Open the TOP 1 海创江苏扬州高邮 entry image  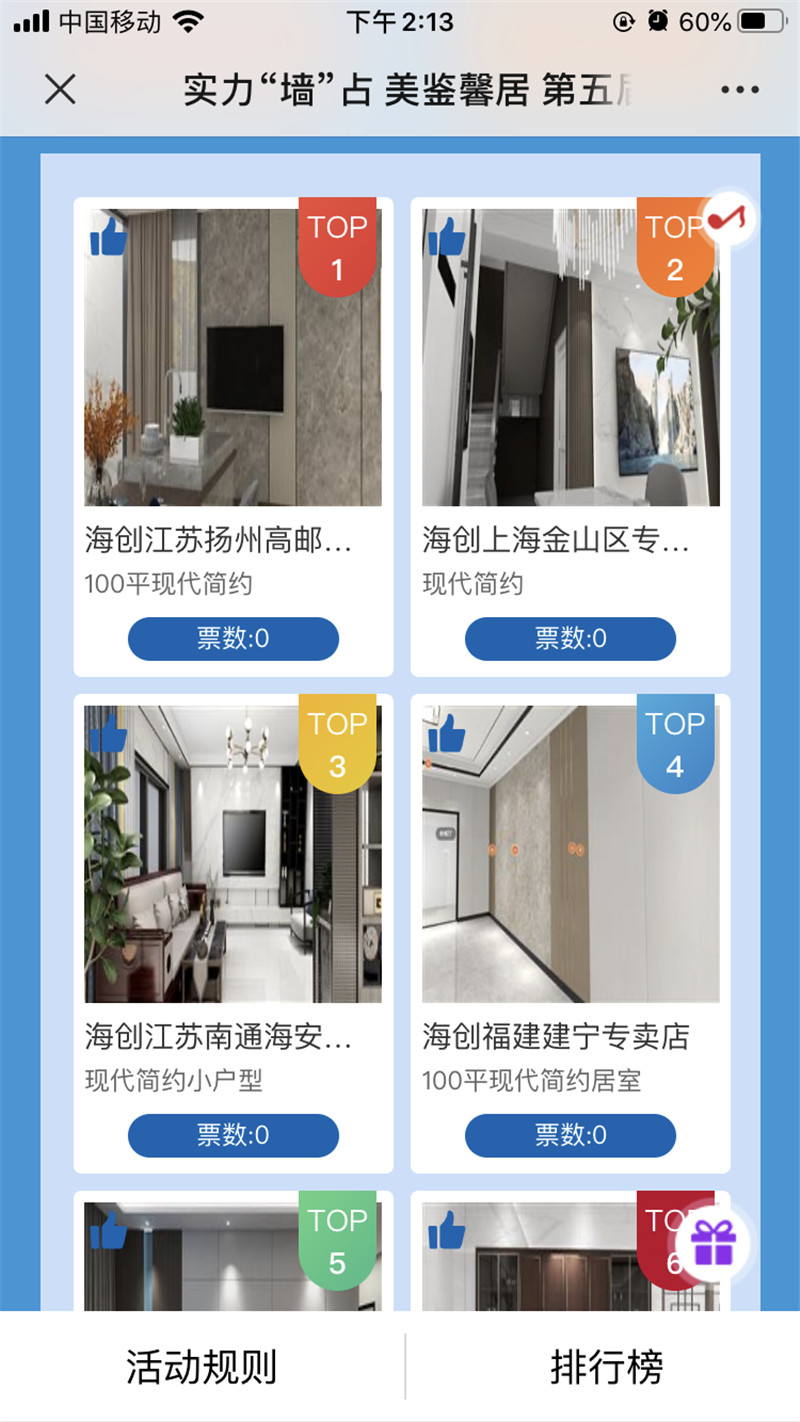pyautogui.click(x=232, y=357)
